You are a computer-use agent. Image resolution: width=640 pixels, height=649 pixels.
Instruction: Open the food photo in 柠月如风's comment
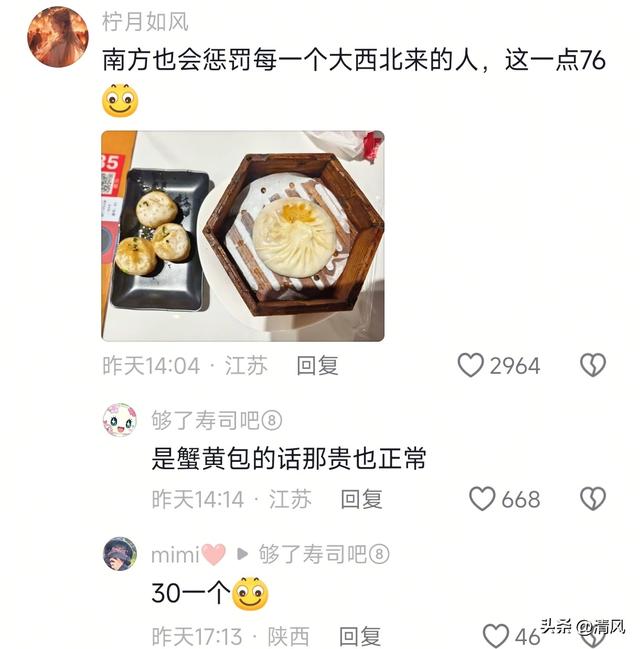(x=243, y=236)
